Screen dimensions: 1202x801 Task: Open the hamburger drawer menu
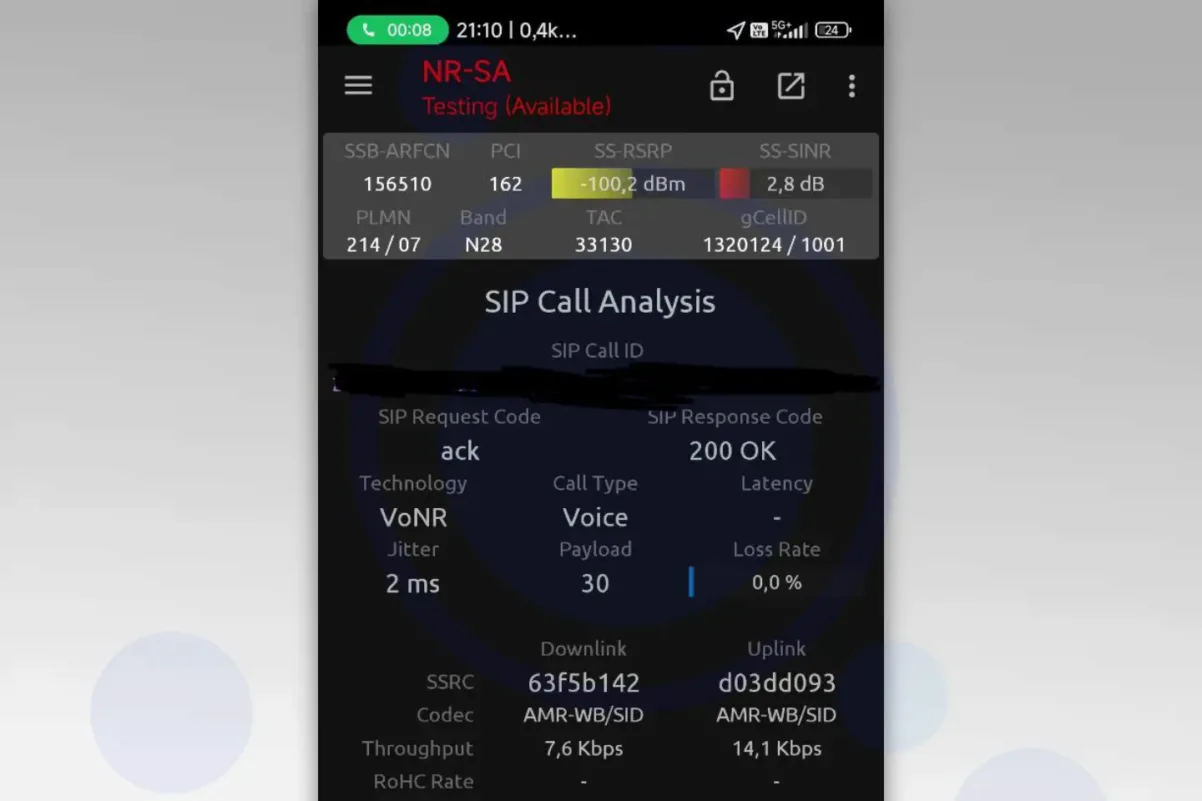358,86
